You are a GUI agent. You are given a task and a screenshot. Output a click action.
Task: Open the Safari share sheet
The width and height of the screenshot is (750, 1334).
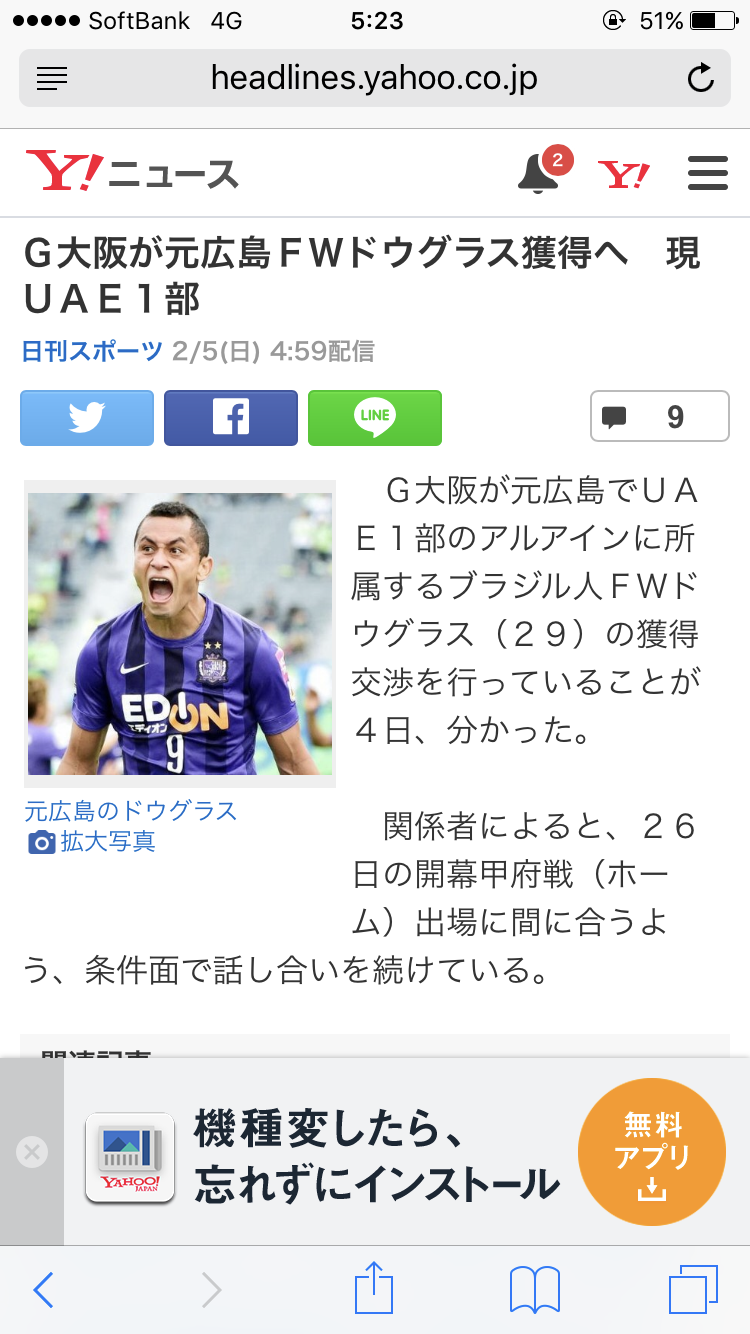[375, 1288]
